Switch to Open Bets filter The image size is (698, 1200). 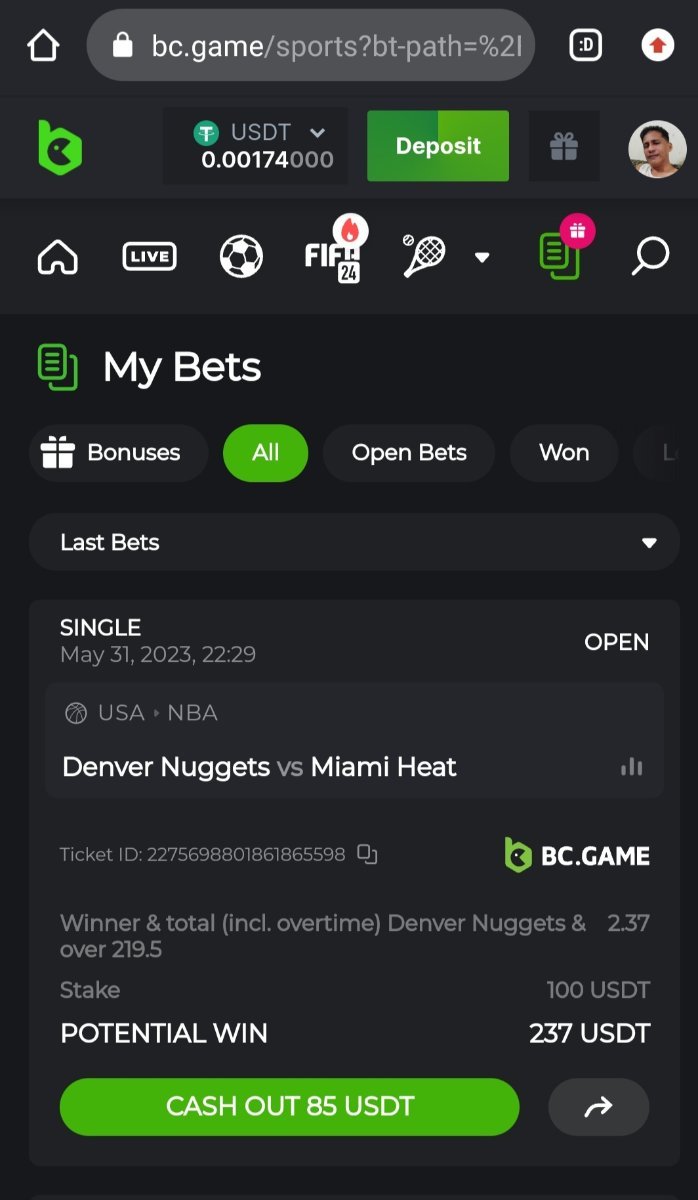point(409,453)
